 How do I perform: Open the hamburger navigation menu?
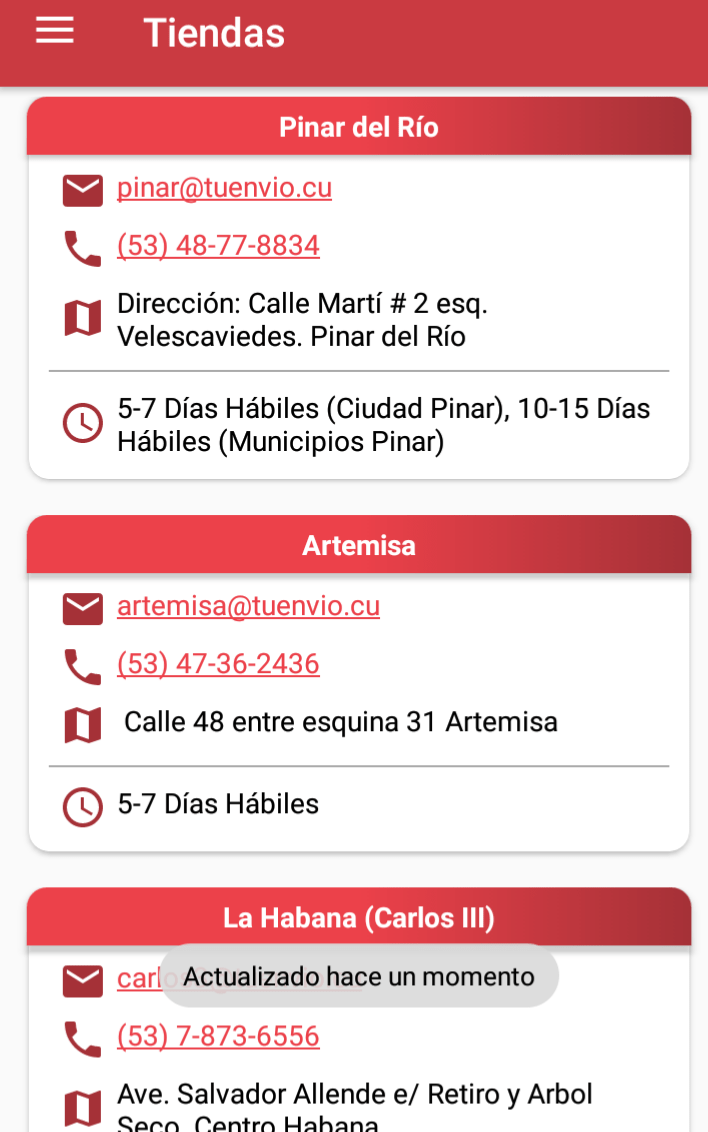pos(55,32)
